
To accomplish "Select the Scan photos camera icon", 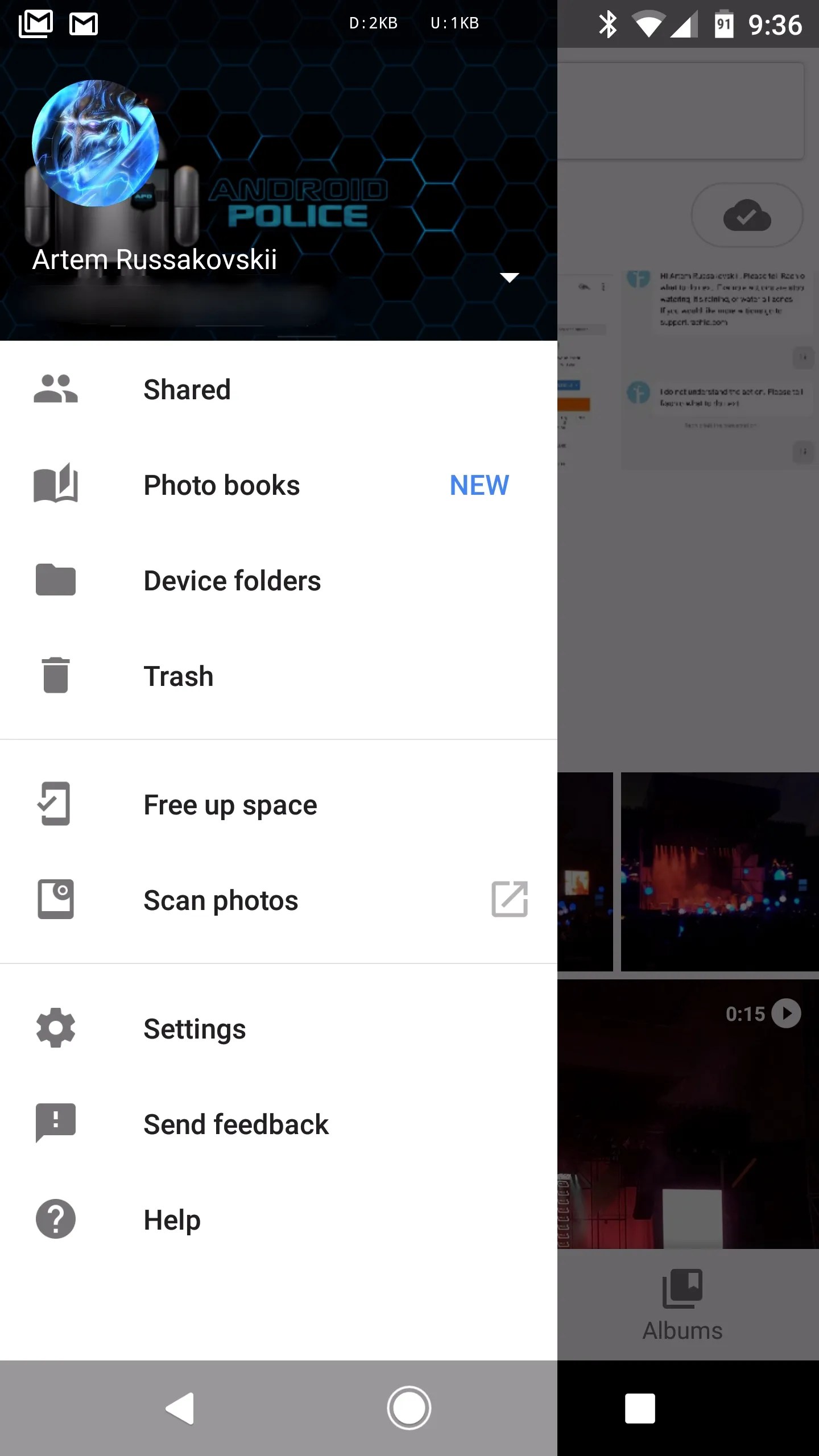I will [55, 899].
